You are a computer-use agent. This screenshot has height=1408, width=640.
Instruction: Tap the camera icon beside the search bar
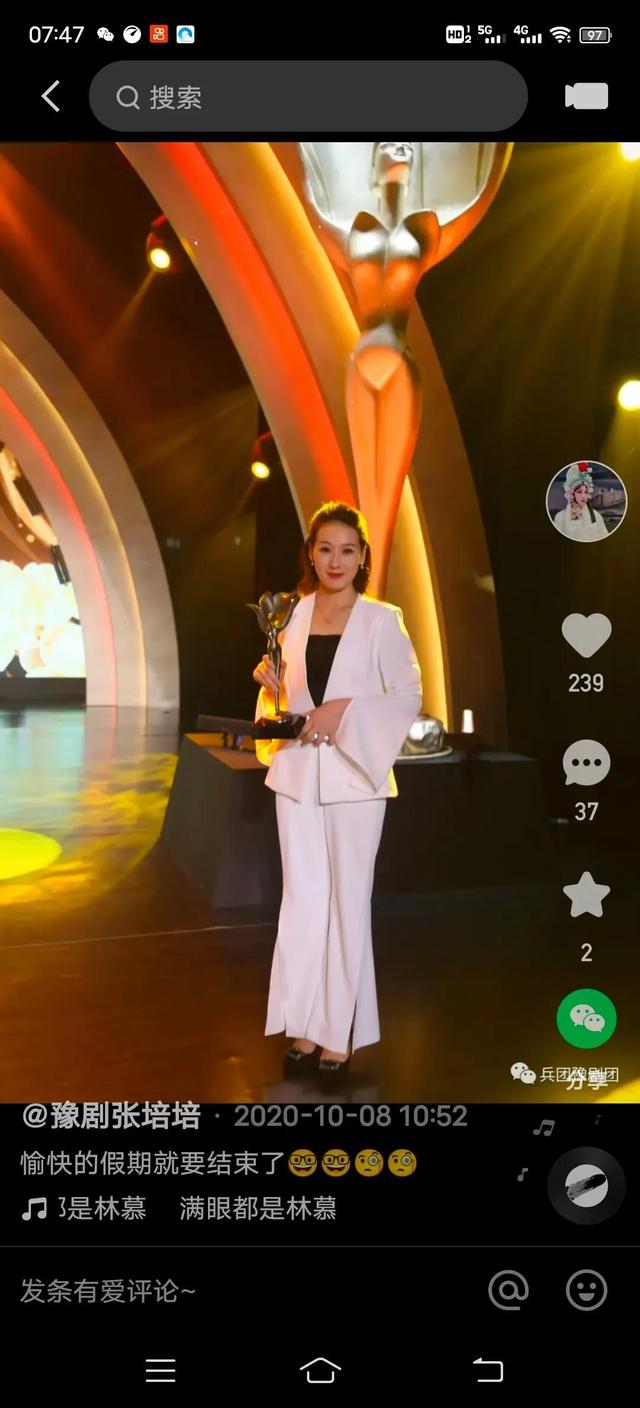click(586, 96)
